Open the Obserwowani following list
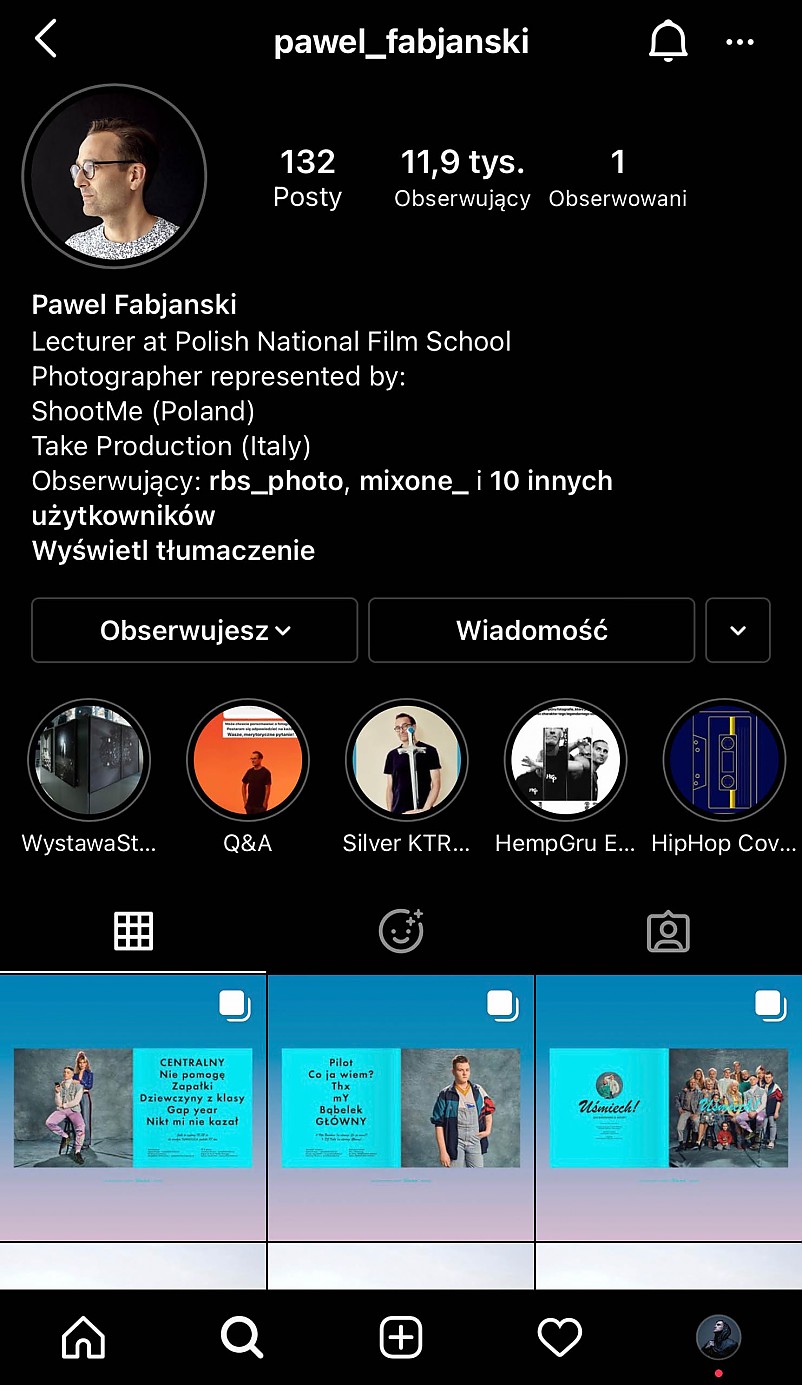 (x=617, y=177)
